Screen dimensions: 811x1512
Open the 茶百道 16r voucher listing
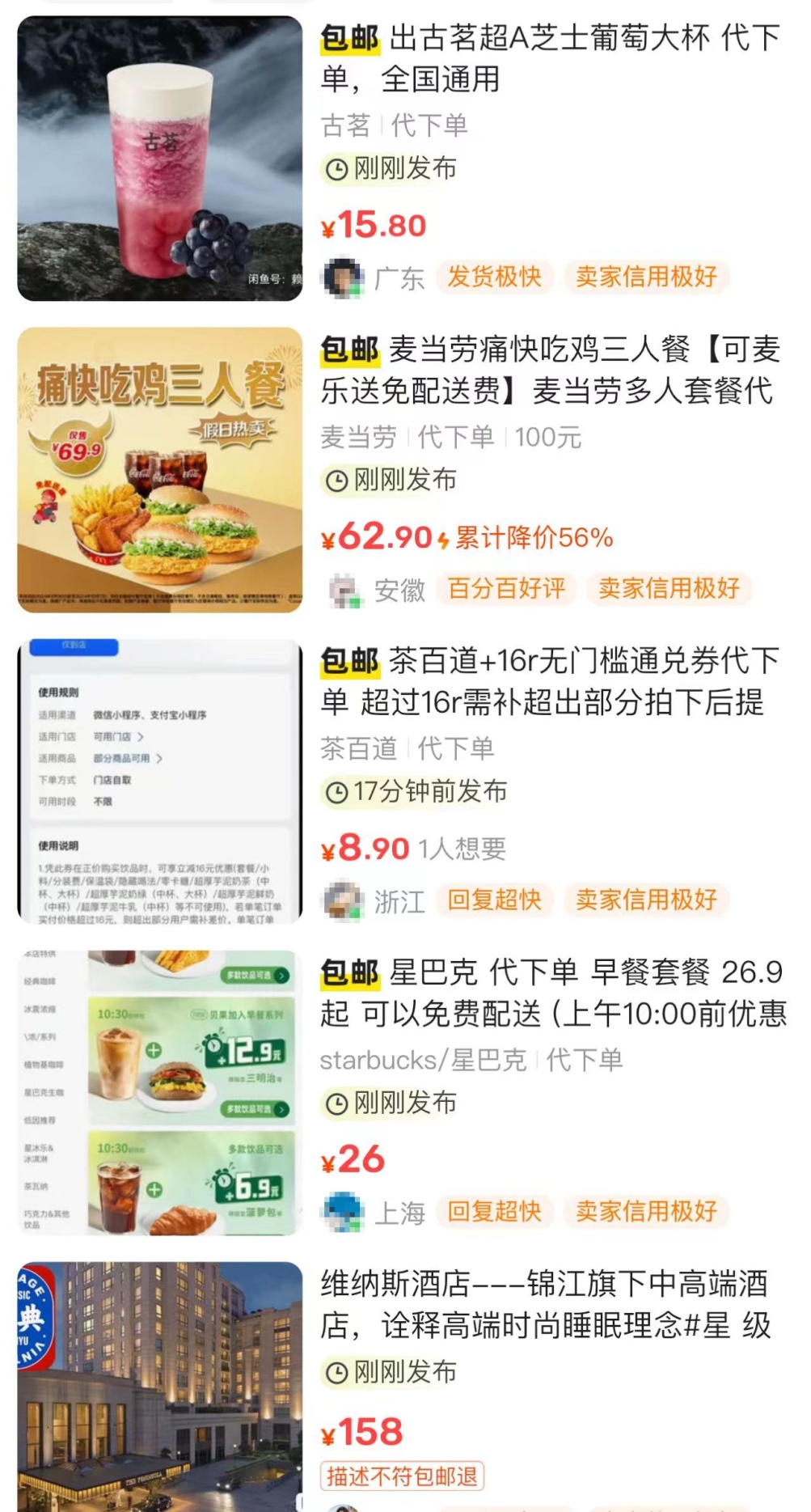(550, 682)
